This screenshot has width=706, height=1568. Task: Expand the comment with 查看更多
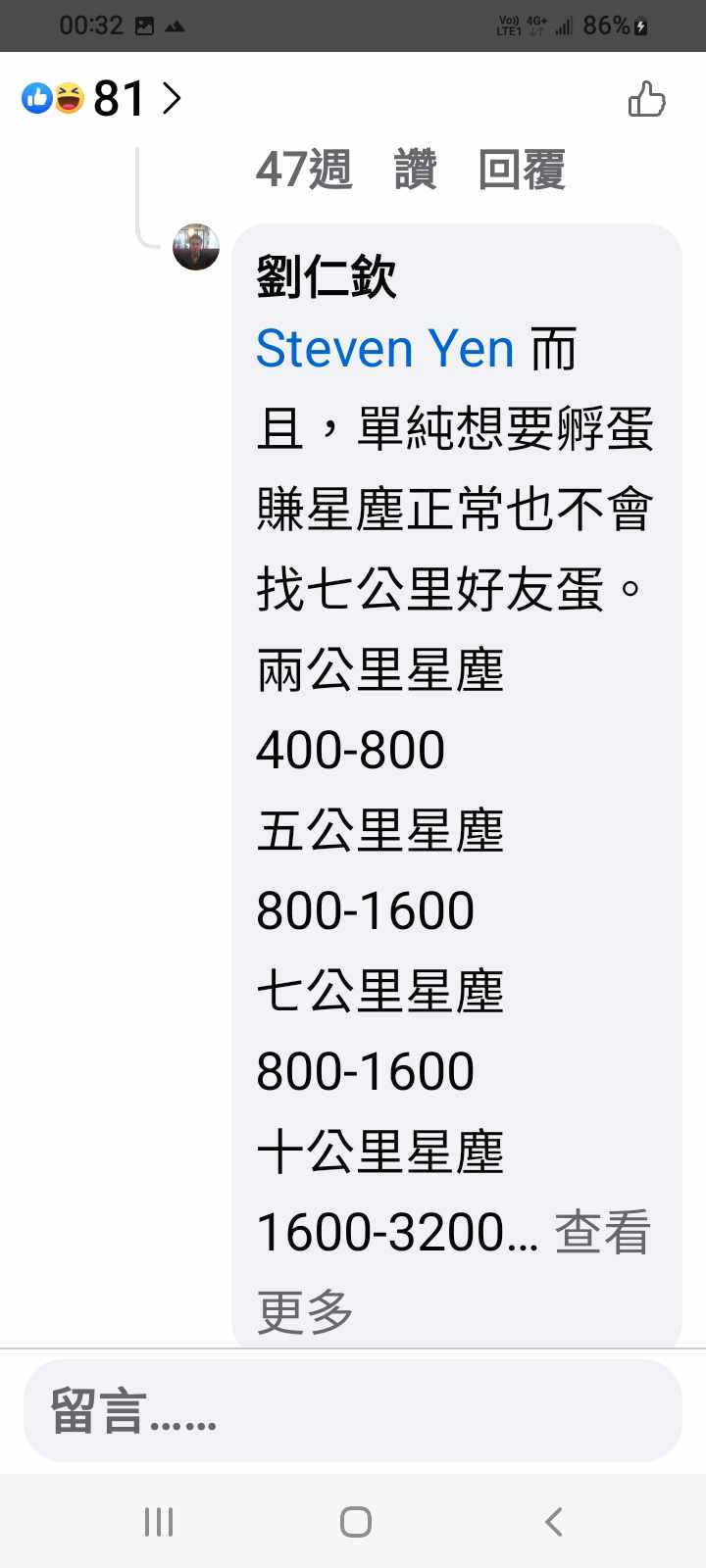coord(602,1233)
